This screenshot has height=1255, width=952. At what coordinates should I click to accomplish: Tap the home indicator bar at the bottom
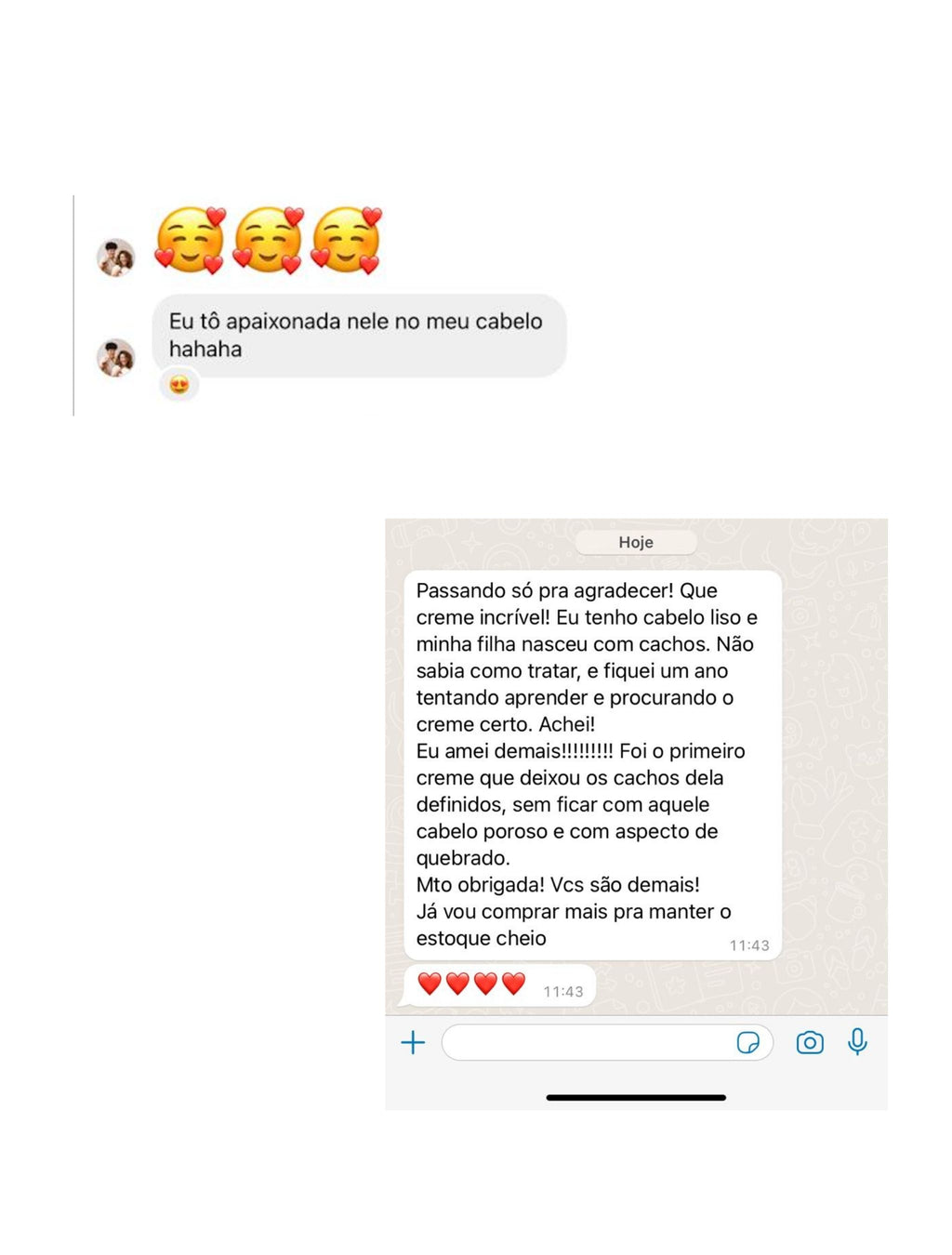point(635,1097)
